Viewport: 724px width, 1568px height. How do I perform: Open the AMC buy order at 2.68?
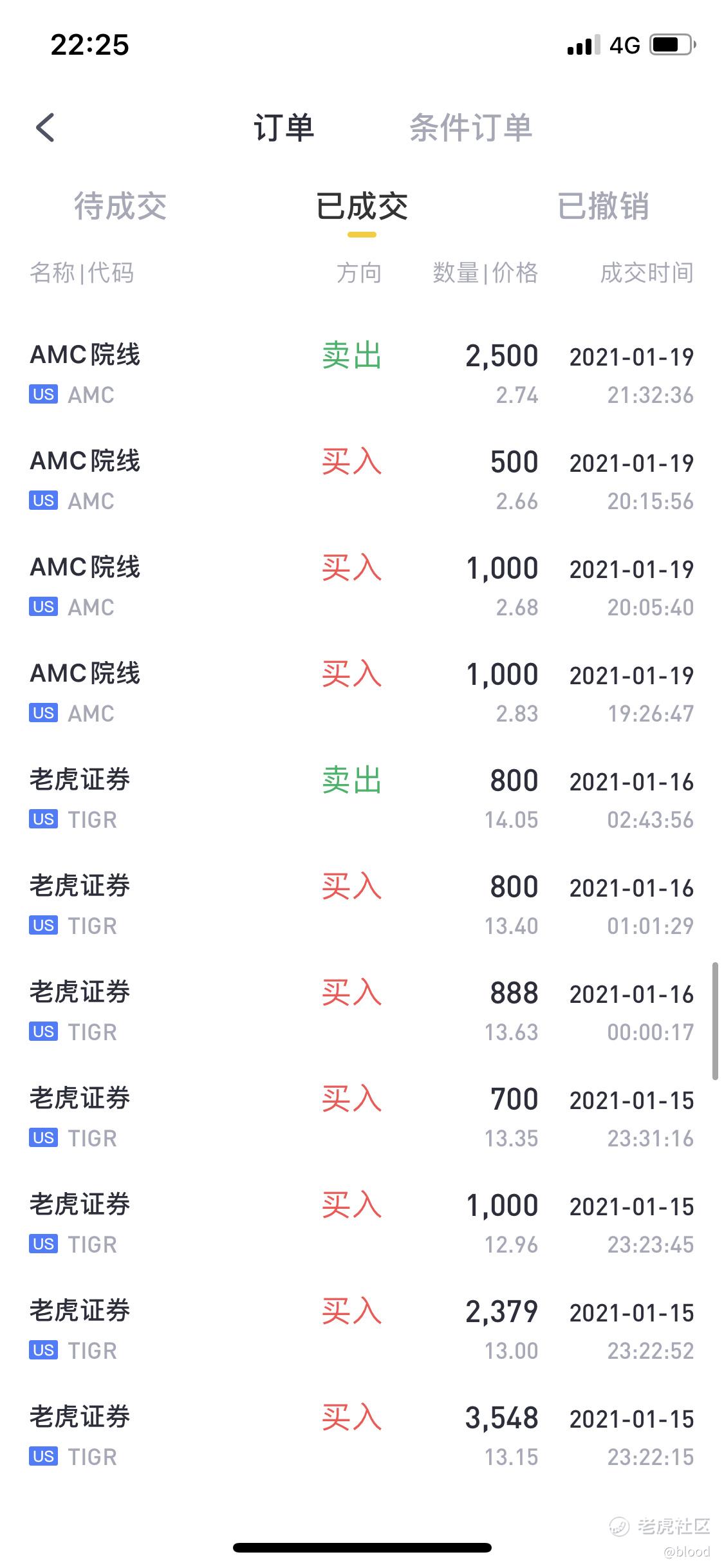click(362, 587)
